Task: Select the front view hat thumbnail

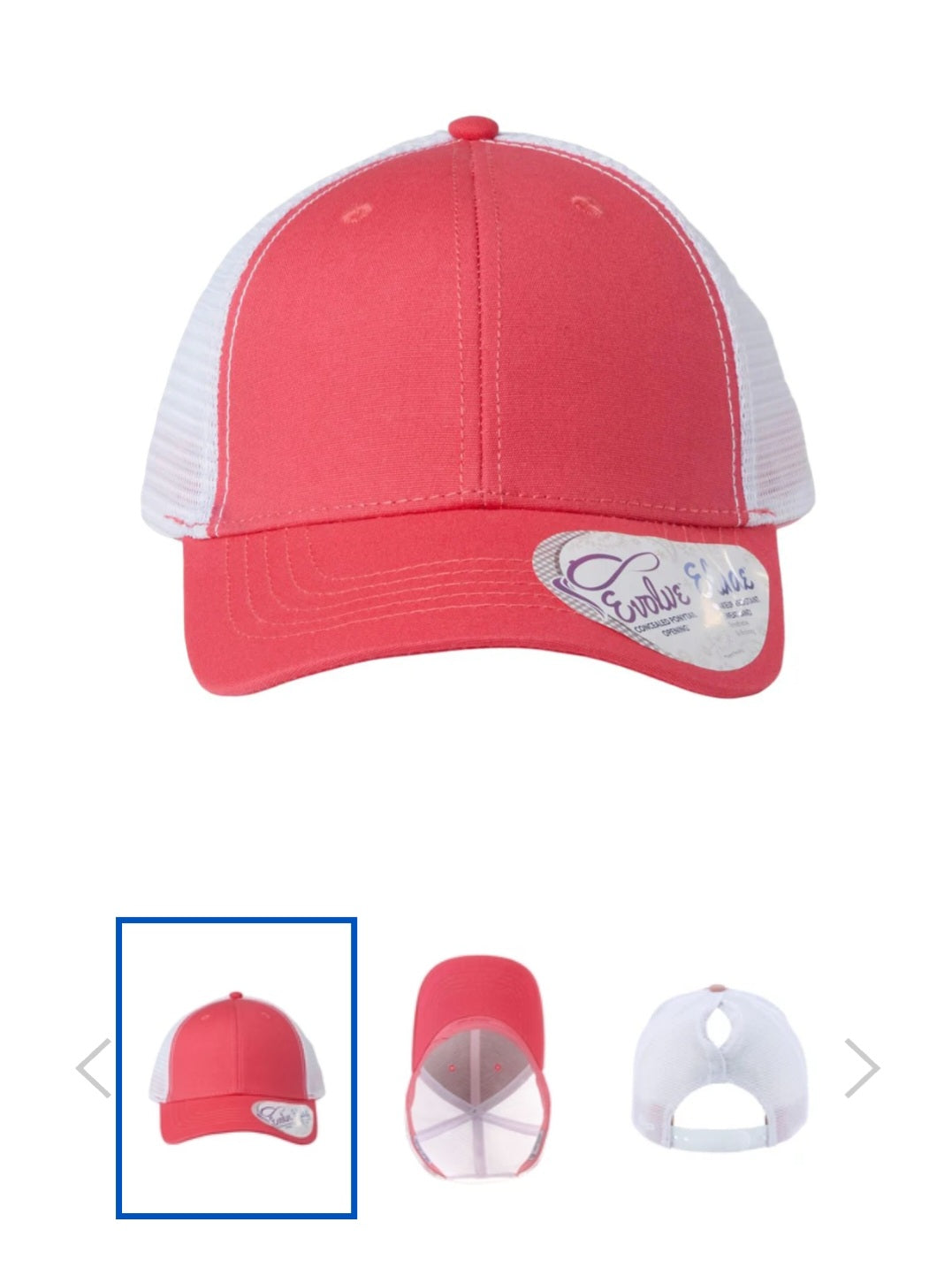Action: coord(236,1067)
